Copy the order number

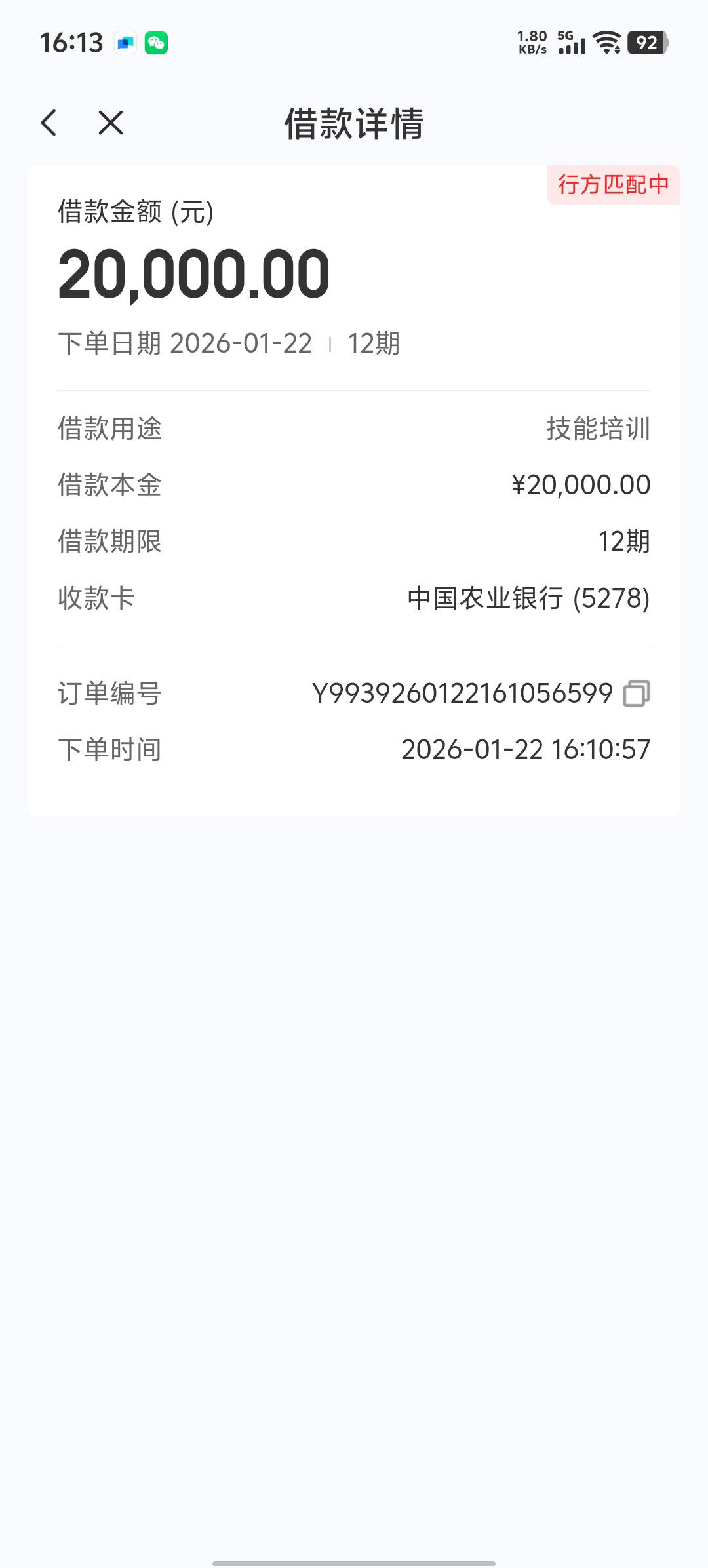click(636, 694)
